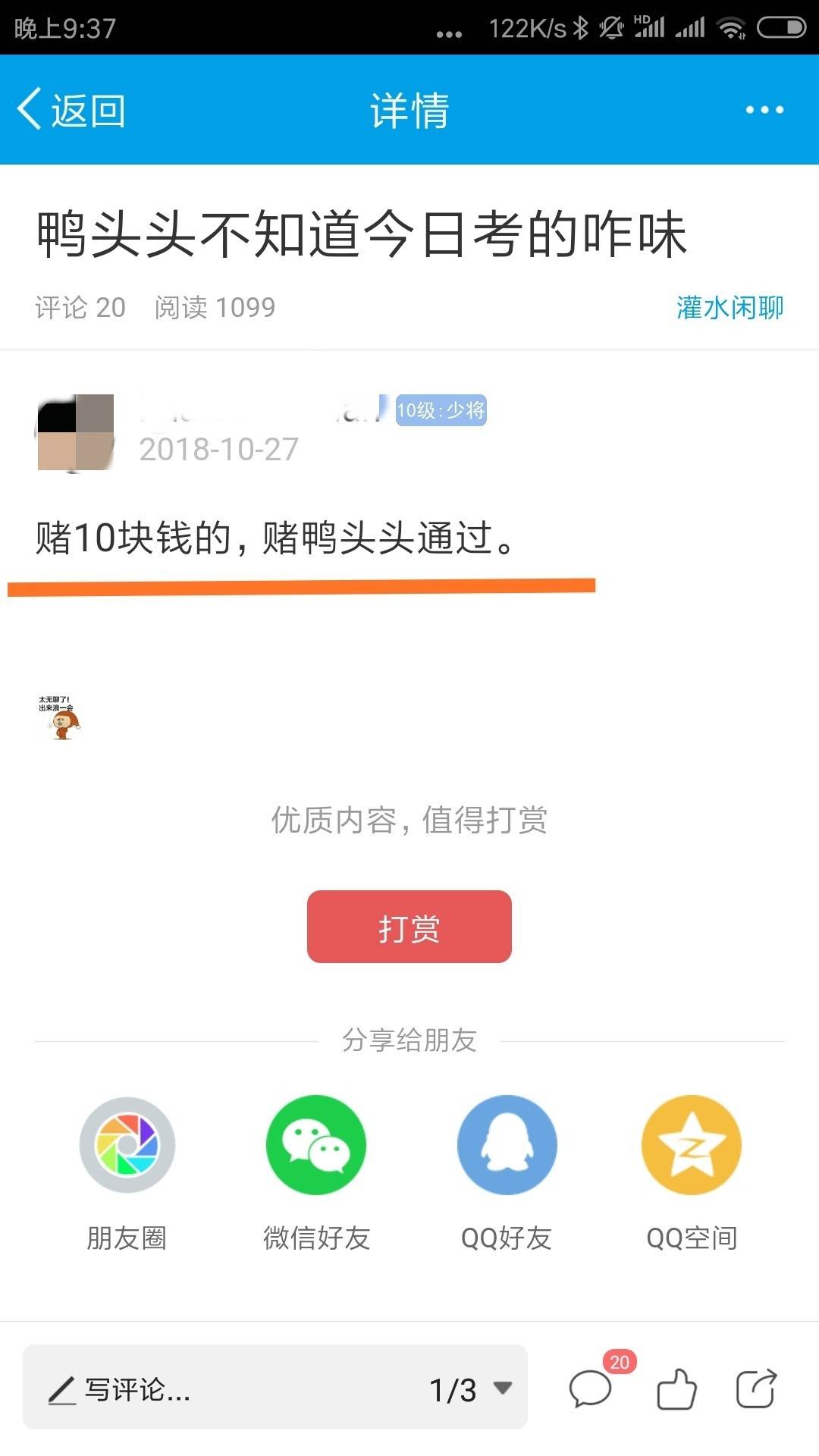819x1456 pixels.
Task: Like this post with thumbs-up
Action: pos(676,1389)
